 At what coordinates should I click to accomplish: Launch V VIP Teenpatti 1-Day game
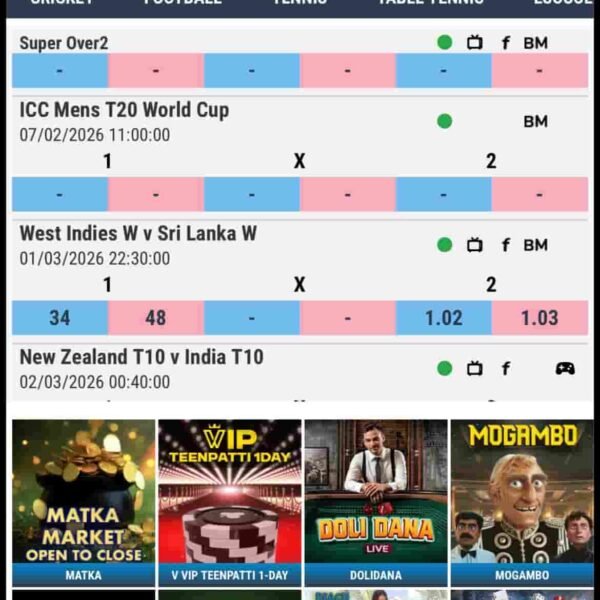point(229,500)
